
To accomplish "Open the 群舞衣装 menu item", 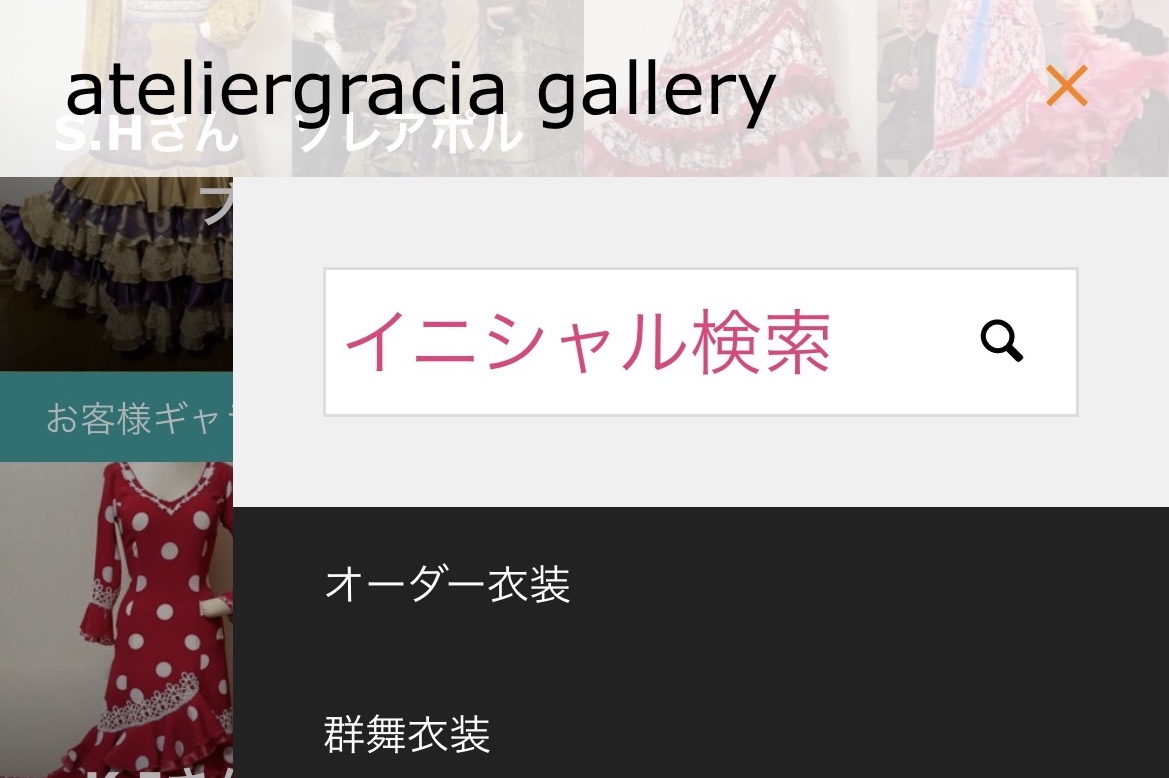I will [407, 735].
